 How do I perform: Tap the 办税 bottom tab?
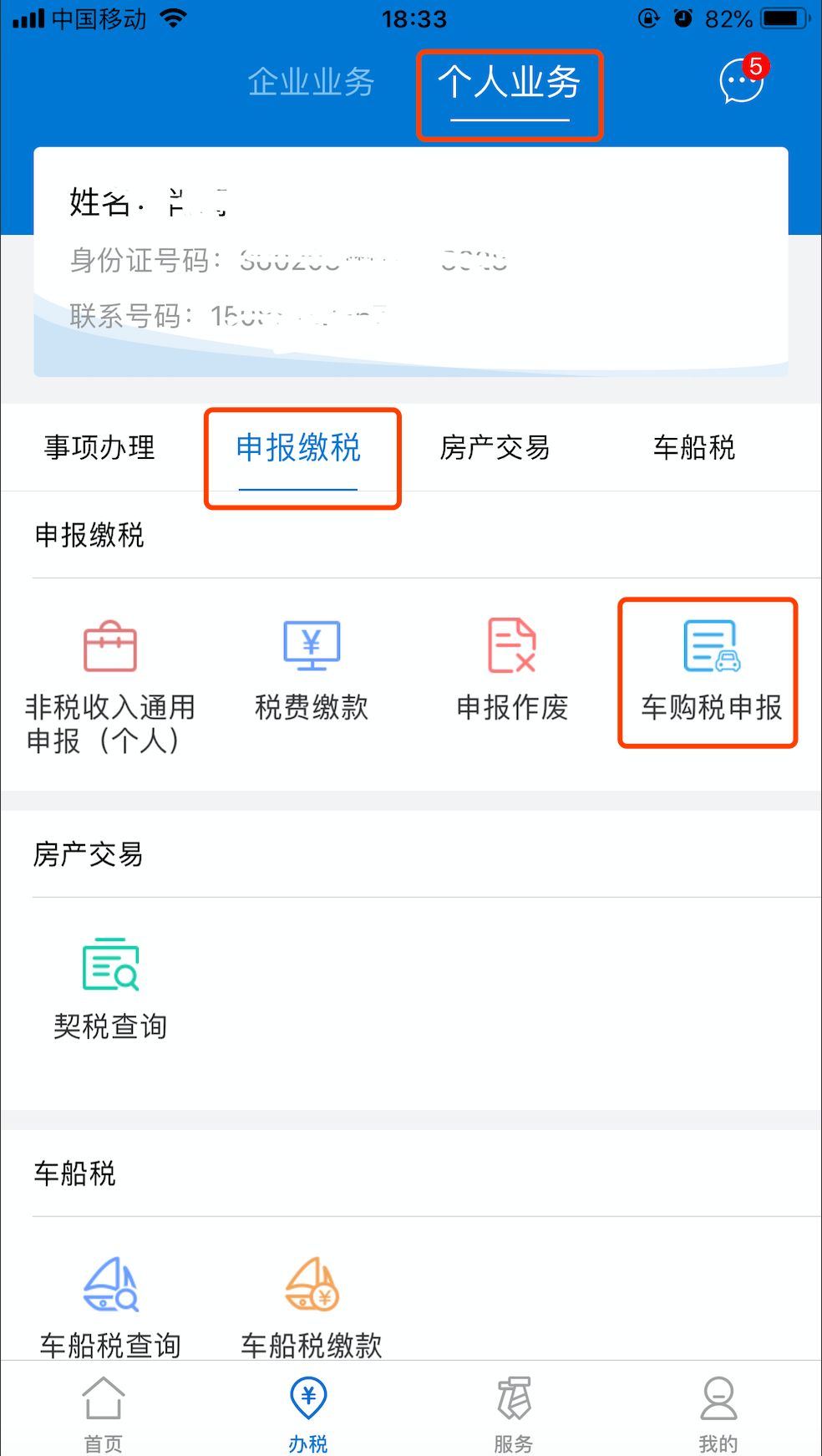[x=308, y=1411]
